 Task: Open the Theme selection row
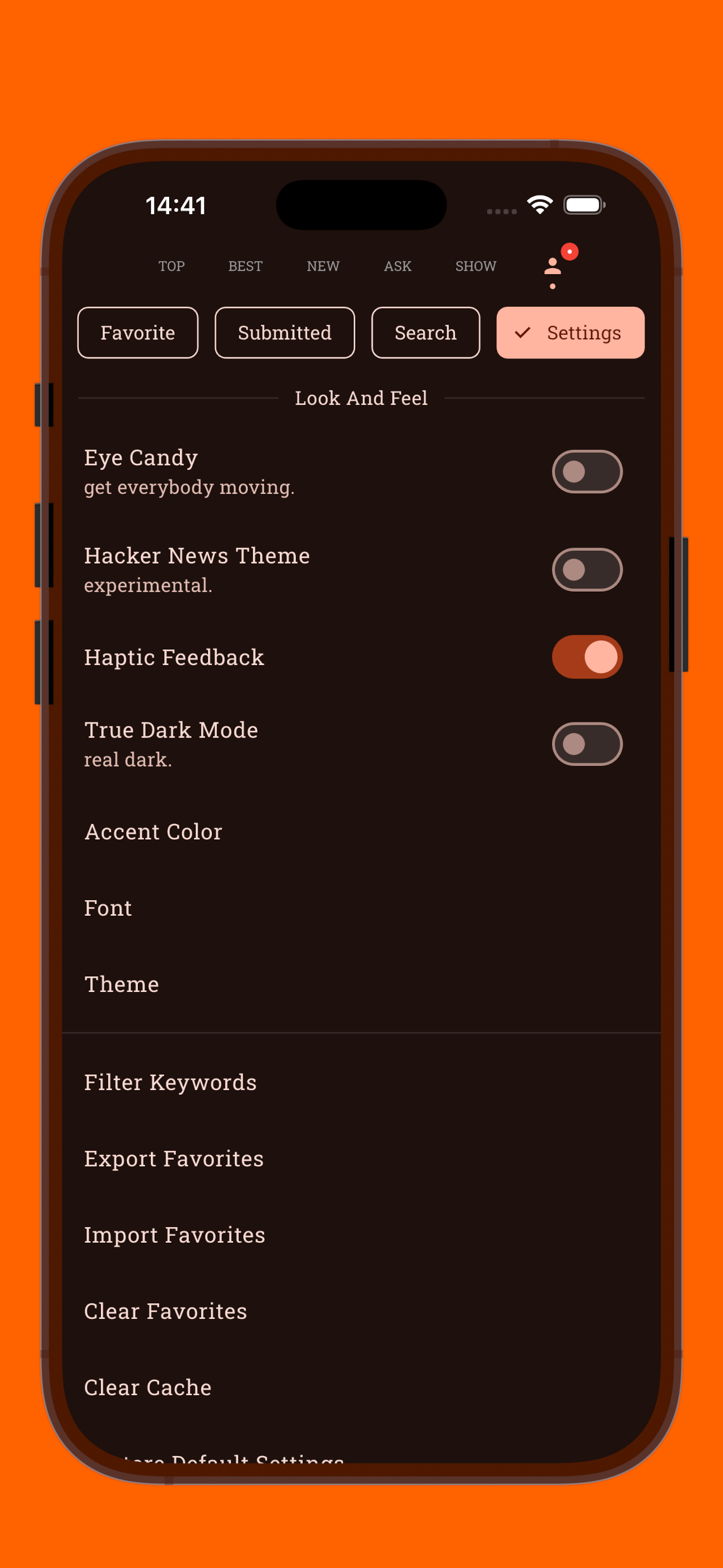coord(121,984)
